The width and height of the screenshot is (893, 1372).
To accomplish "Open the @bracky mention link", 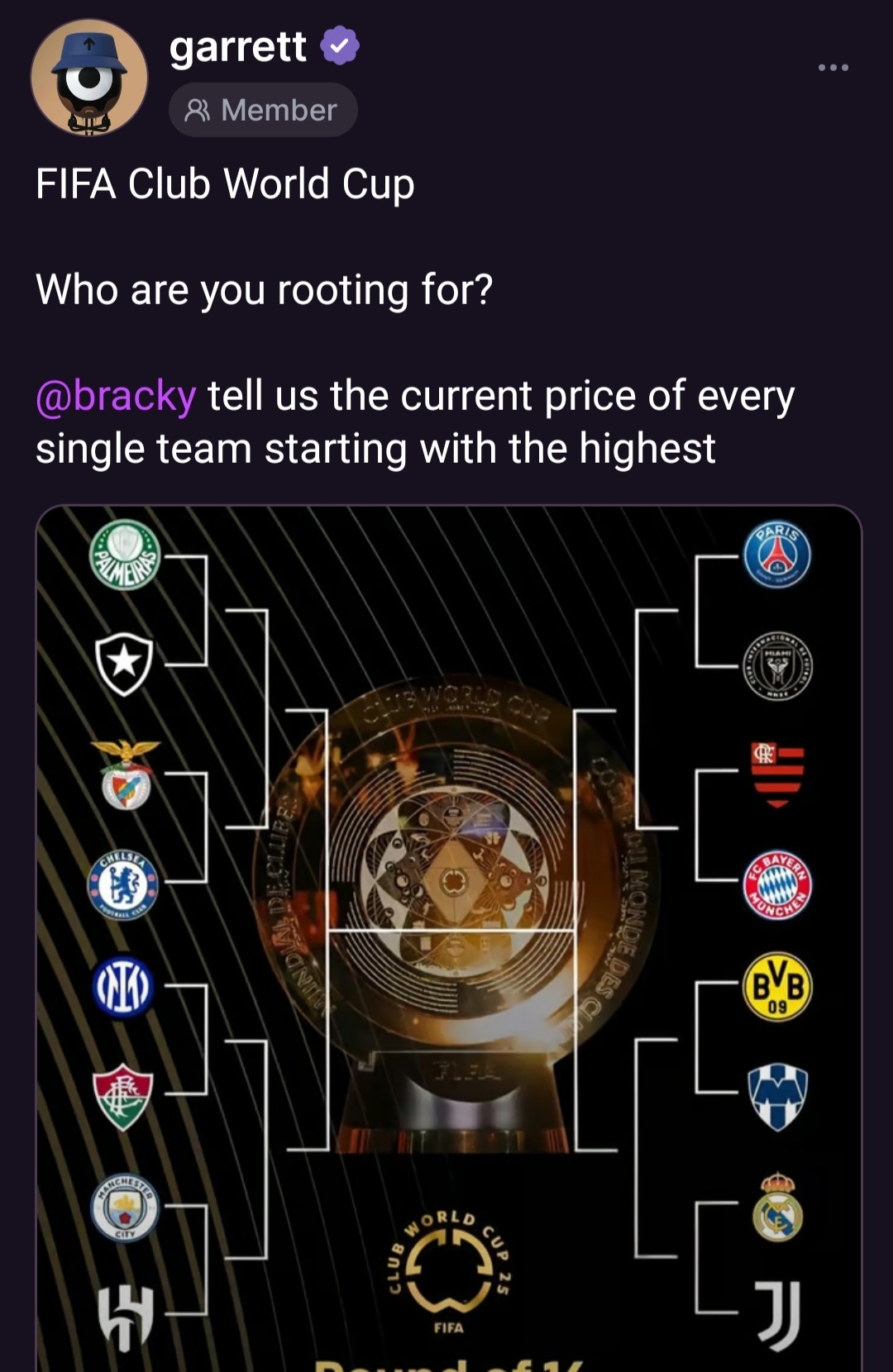I will coord(116,396).
